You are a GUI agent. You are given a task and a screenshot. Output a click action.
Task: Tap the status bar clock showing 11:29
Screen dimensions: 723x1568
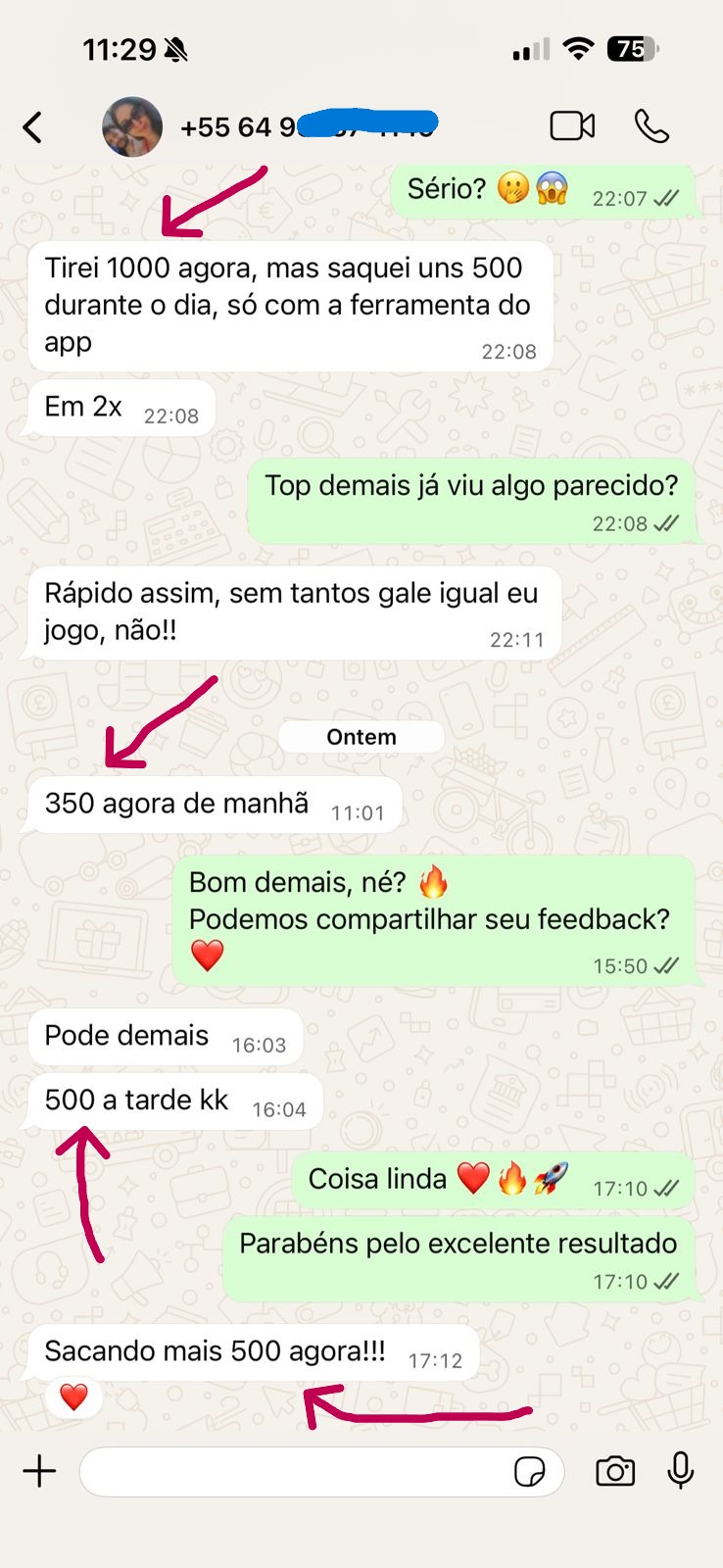pos(122,47)
